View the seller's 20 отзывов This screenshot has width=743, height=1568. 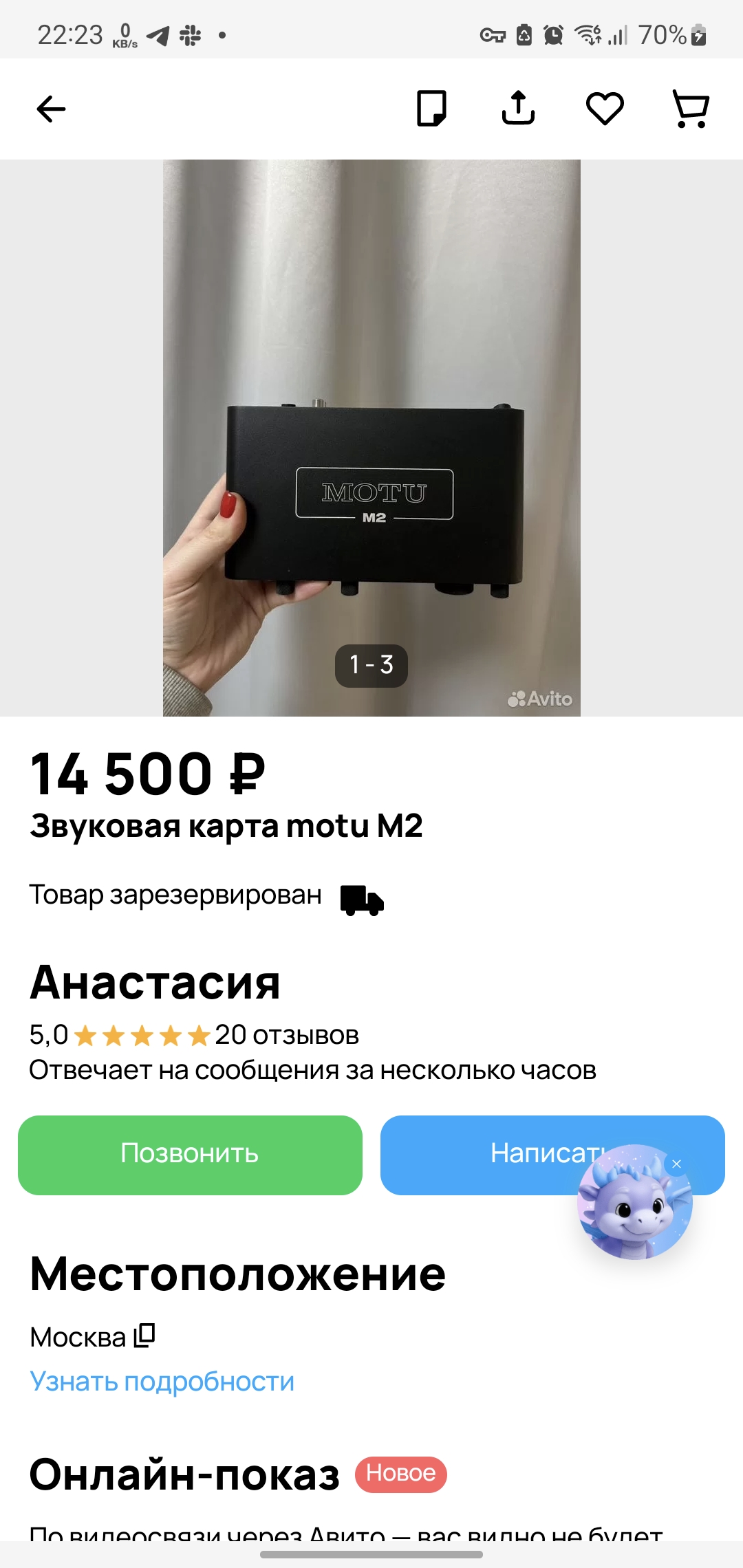coord(287,1034)
